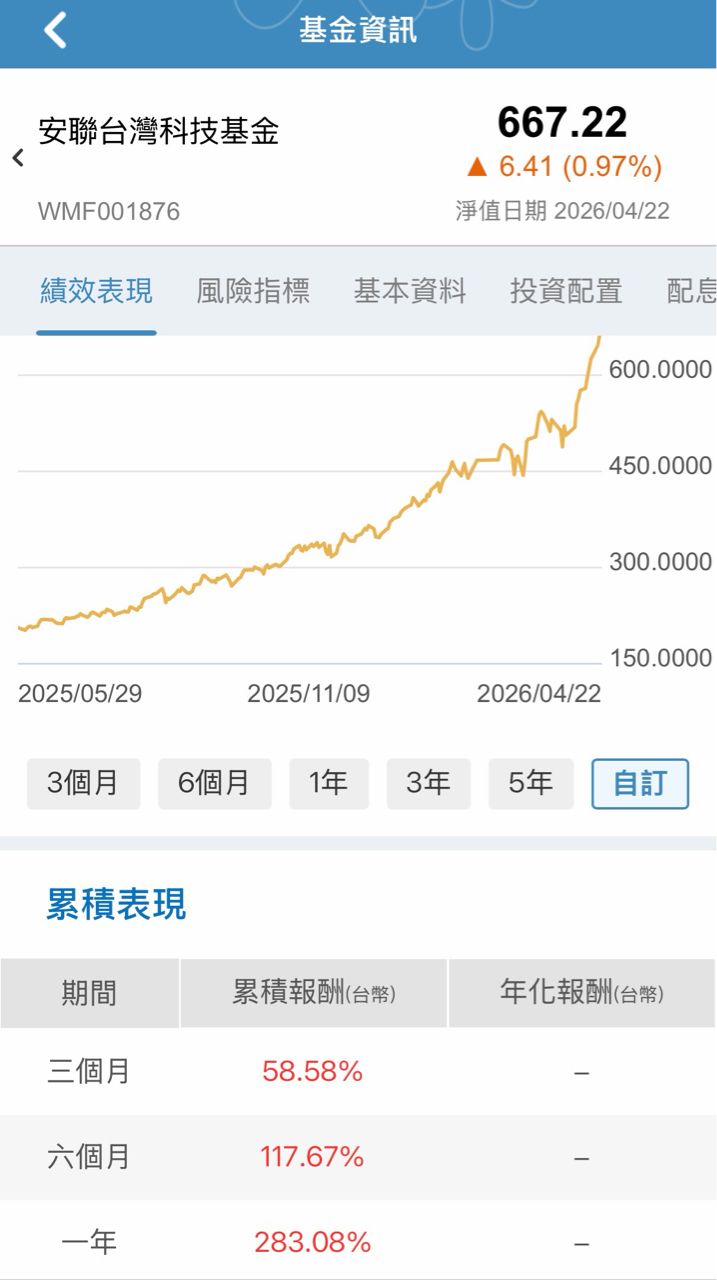Image resolution: width=717 pixels, height=1280 pixels.
Task: Open the 風險指標 tab
Action: [253, 291]
